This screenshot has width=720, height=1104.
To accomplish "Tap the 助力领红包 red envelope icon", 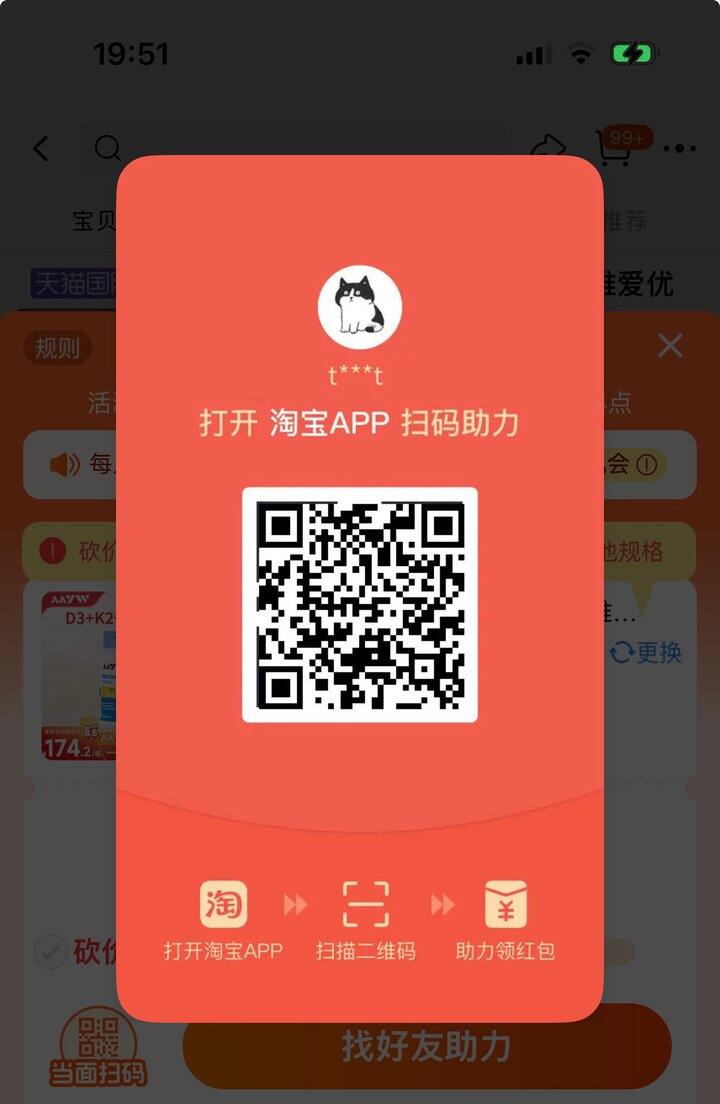I will click(507, 903).
